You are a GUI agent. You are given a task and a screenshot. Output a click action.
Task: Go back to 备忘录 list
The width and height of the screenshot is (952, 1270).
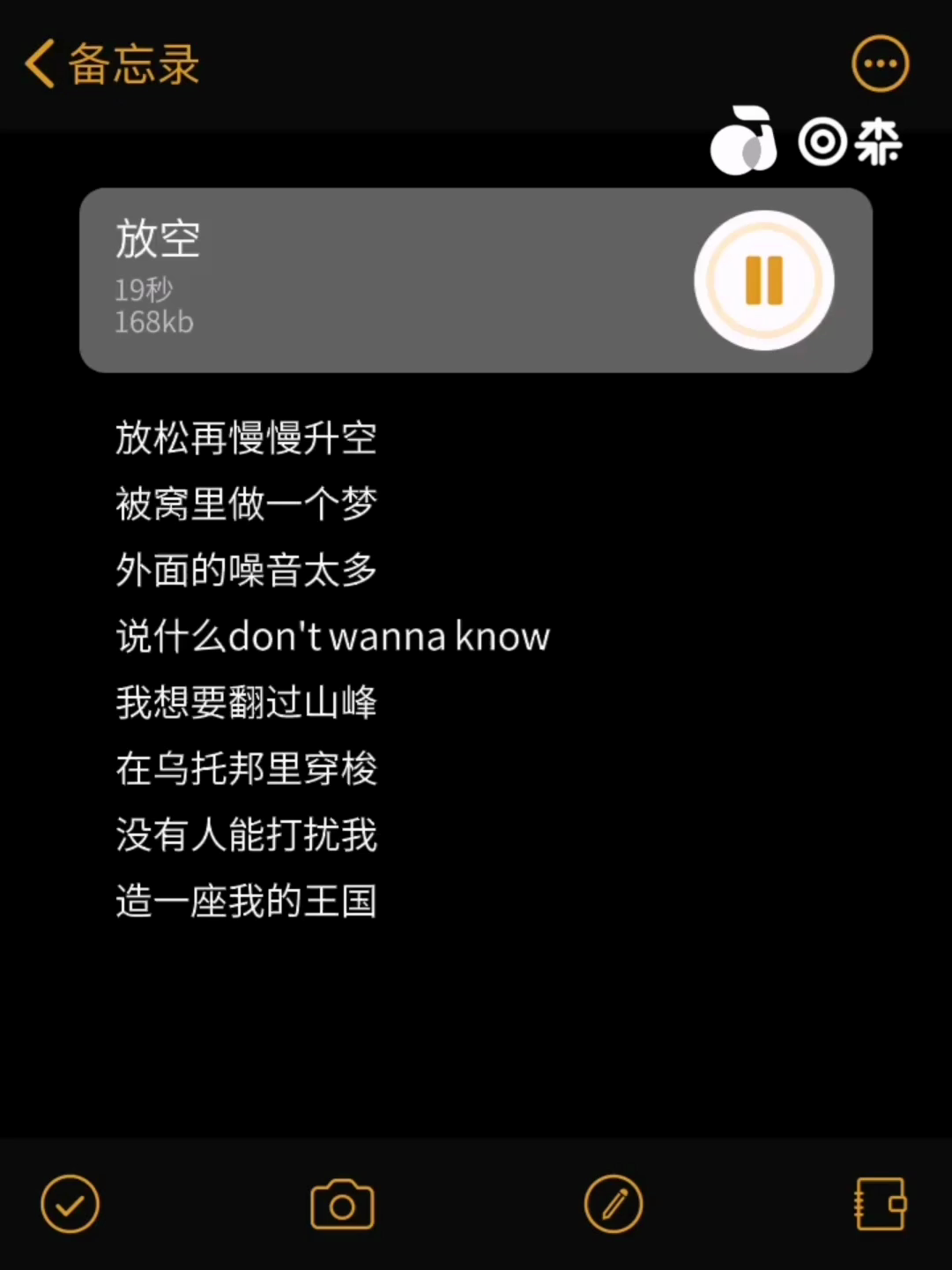(x=112, y=64)
